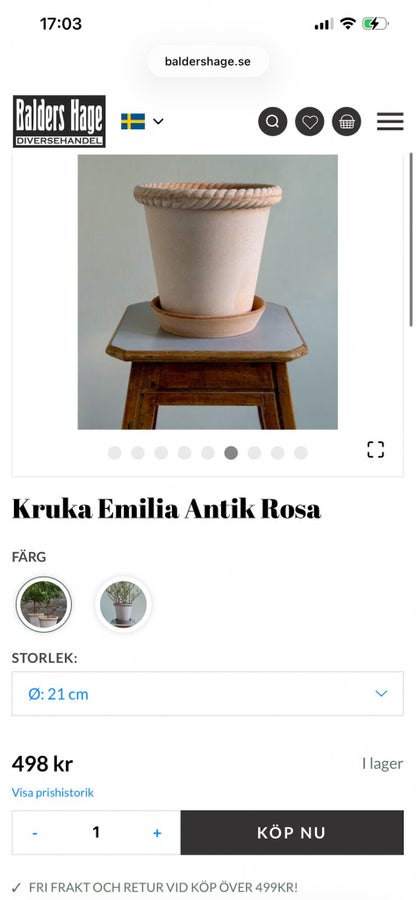Tap the quantity field showing 1

click(96, 832)
